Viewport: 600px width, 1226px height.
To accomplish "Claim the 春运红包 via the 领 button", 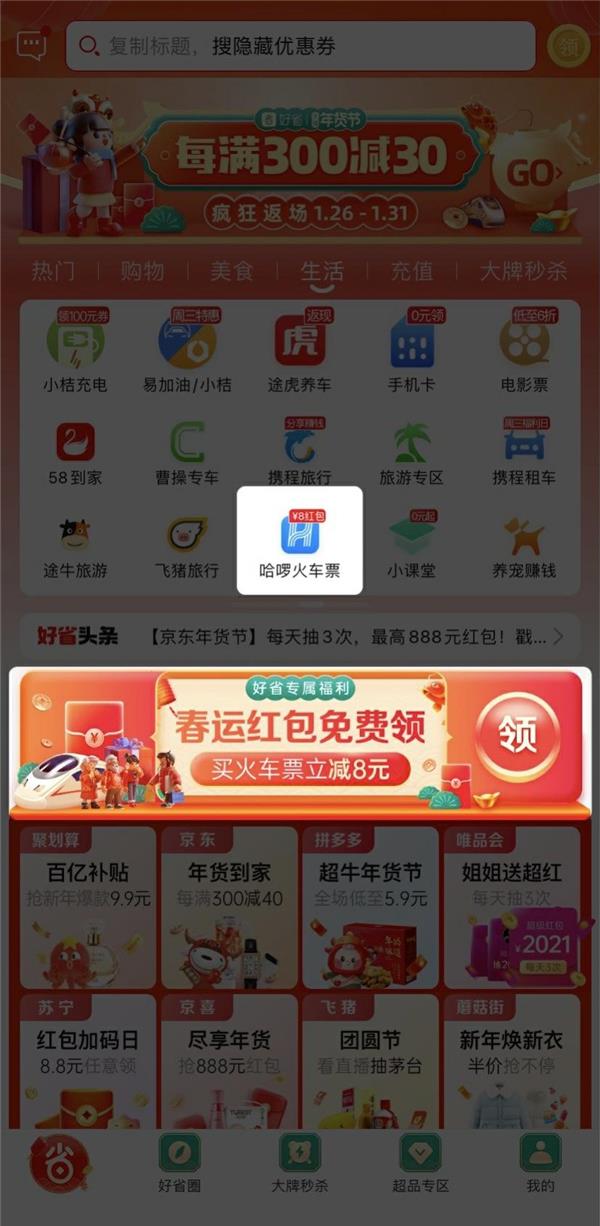I will click(x=519, y=735).
